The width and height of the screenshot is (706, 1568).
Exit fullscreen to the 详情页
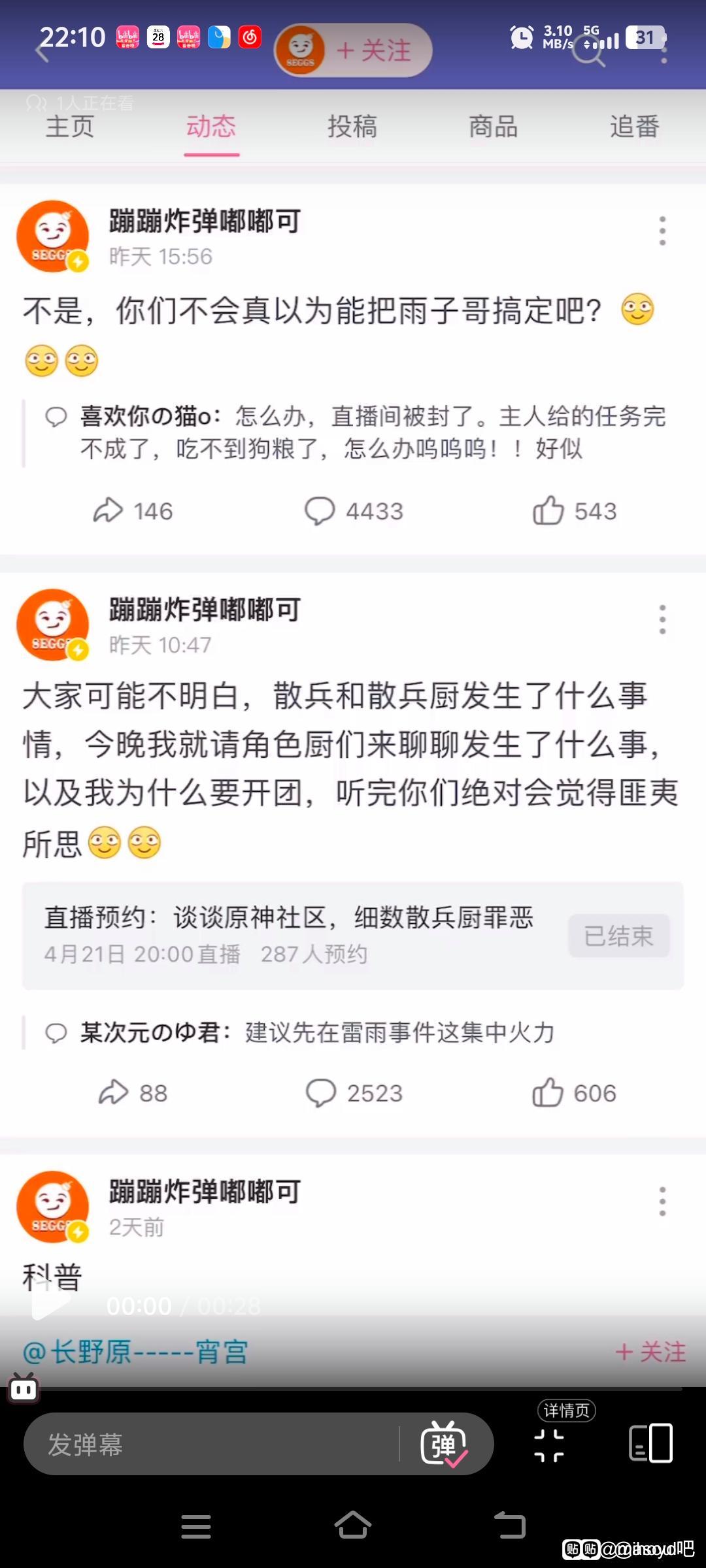(x=549, y=1445)
